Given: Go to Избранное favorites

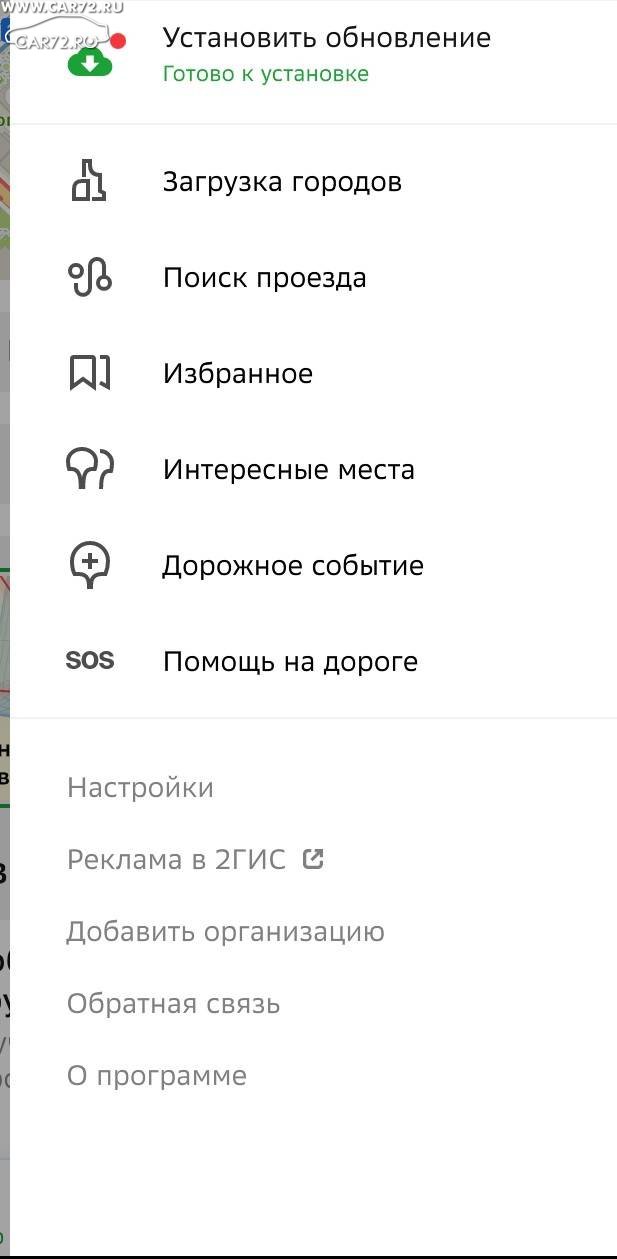Looking at the screenshot, I should tap(313, 374).
